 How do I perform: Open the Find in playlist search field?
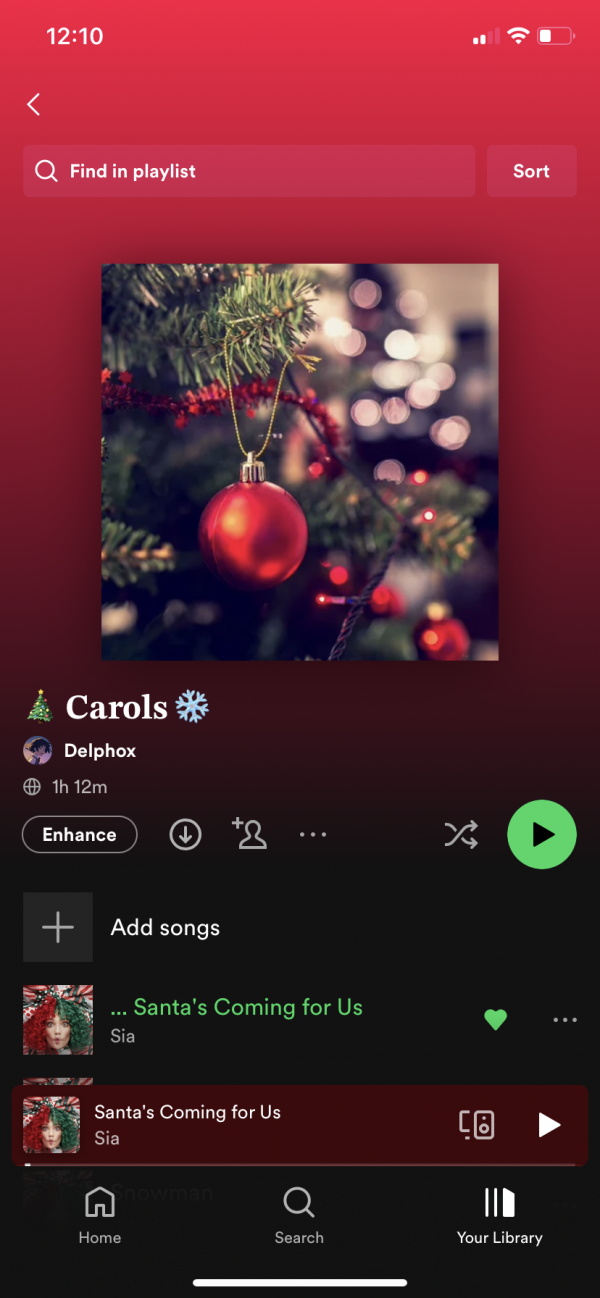(x=248, y=171)
